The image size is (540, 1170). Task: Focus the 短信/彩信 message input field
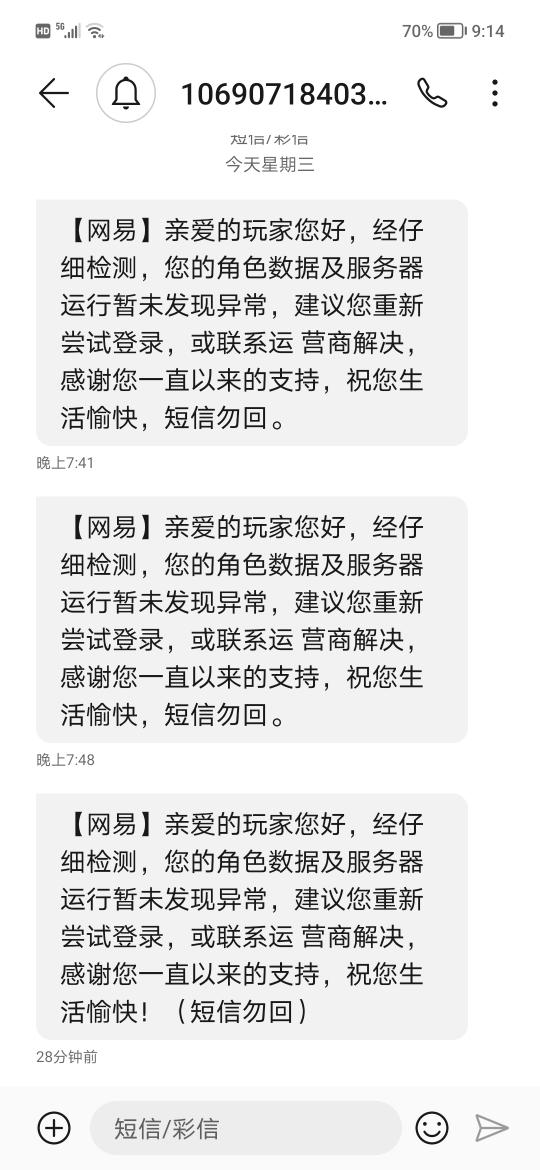(245, 1127)
